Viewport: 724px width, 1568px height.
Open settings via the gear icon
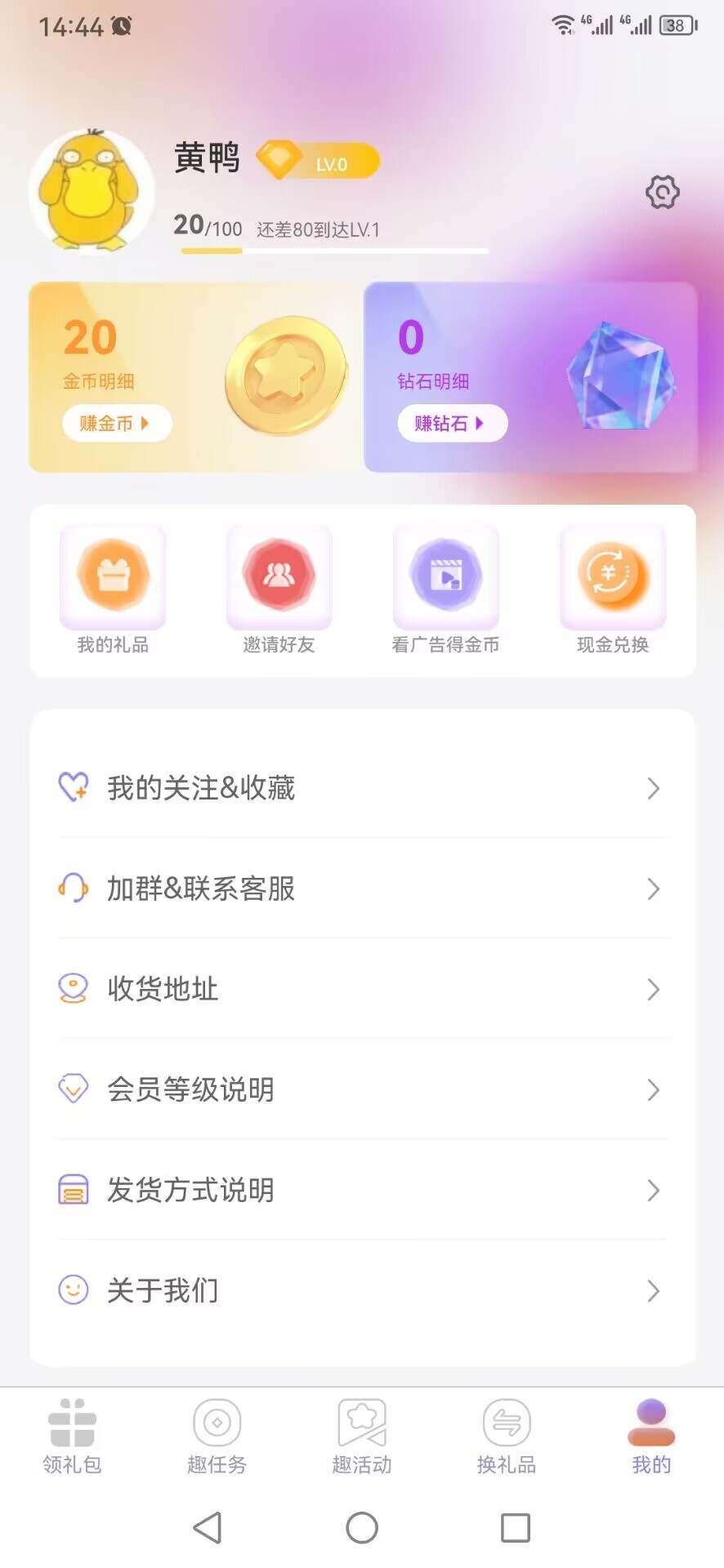(663, 193)
